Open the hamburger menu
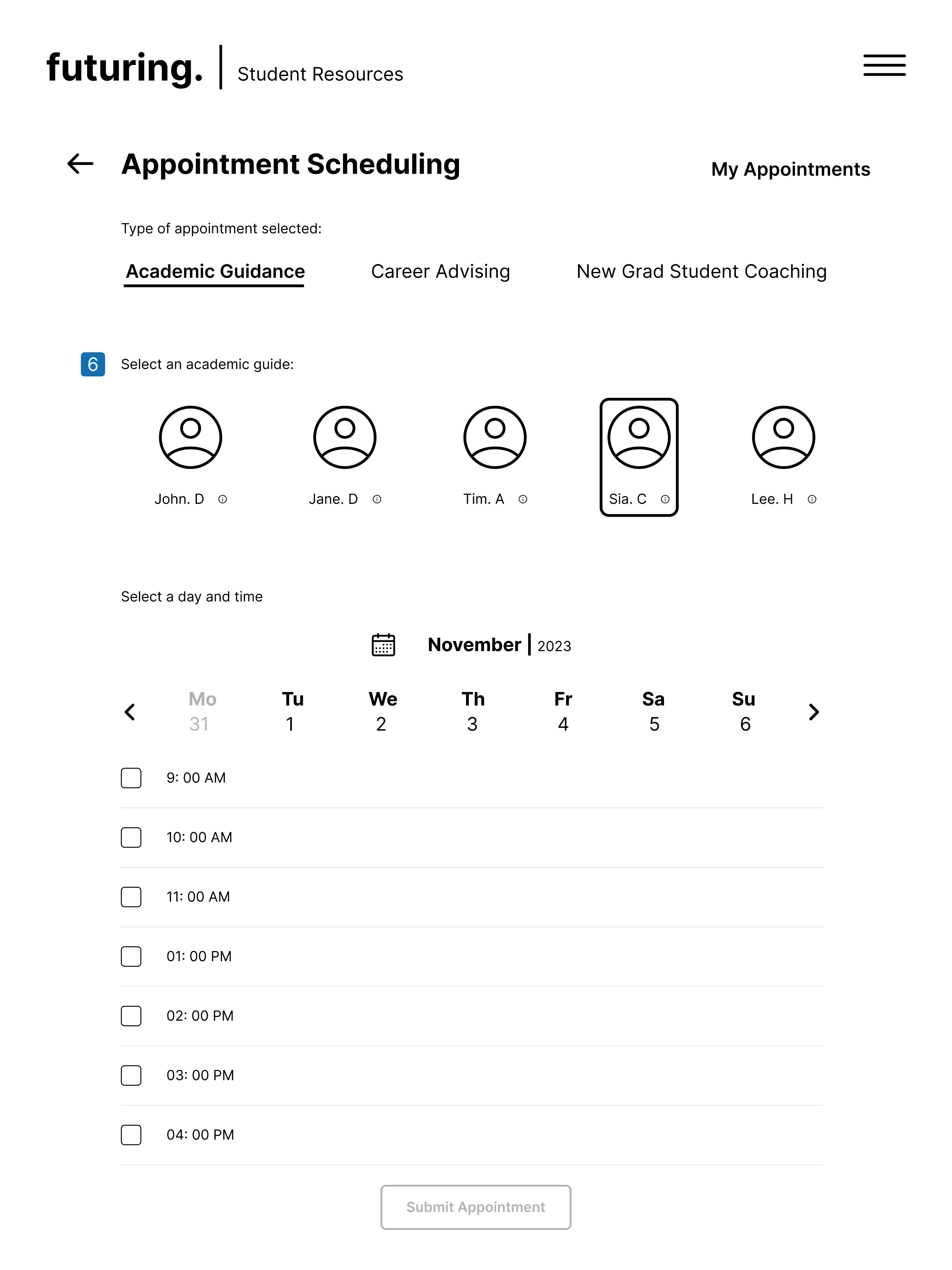The width and height of the screenshot is (952, 1270). point(884,65)
